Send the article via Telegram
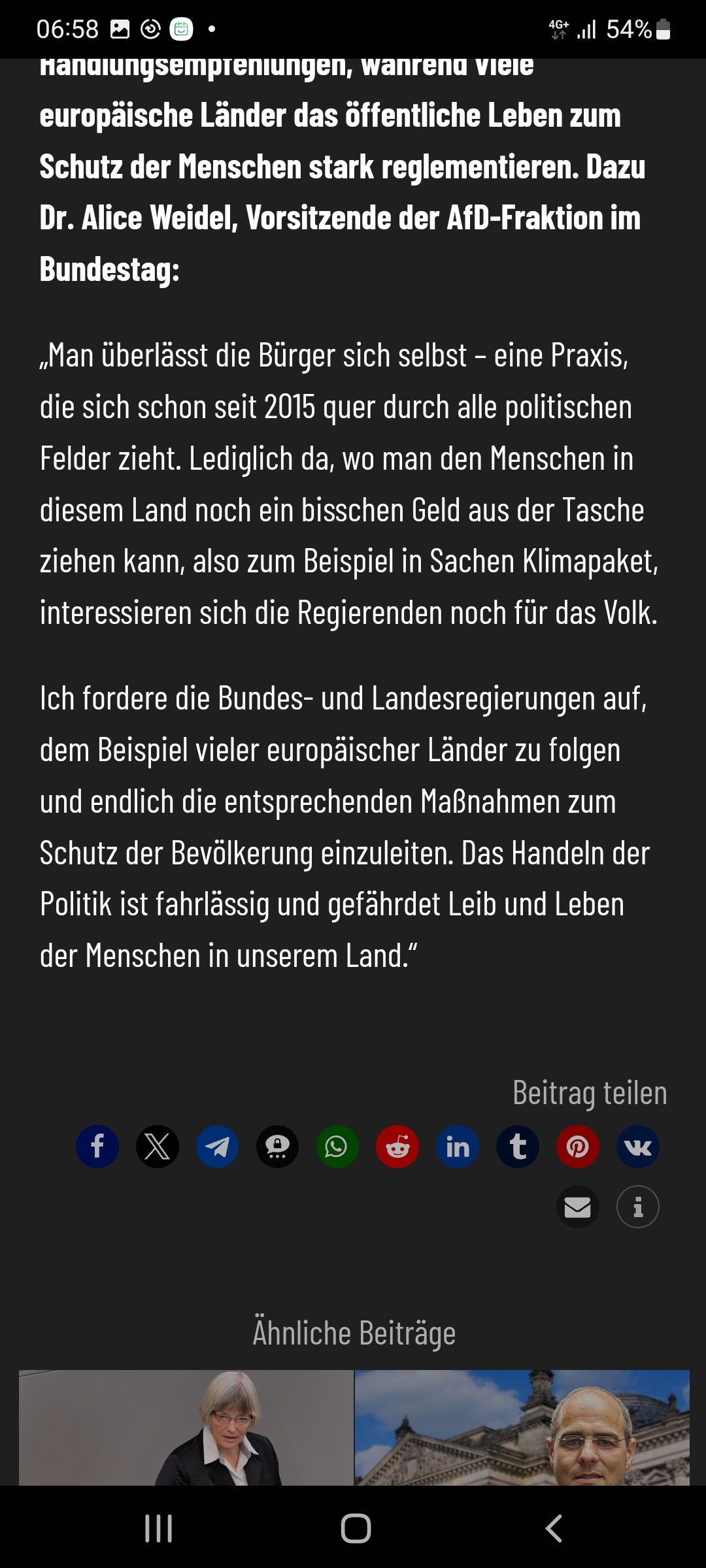Screen dimensions: 706x1568 coord(218,1147)
